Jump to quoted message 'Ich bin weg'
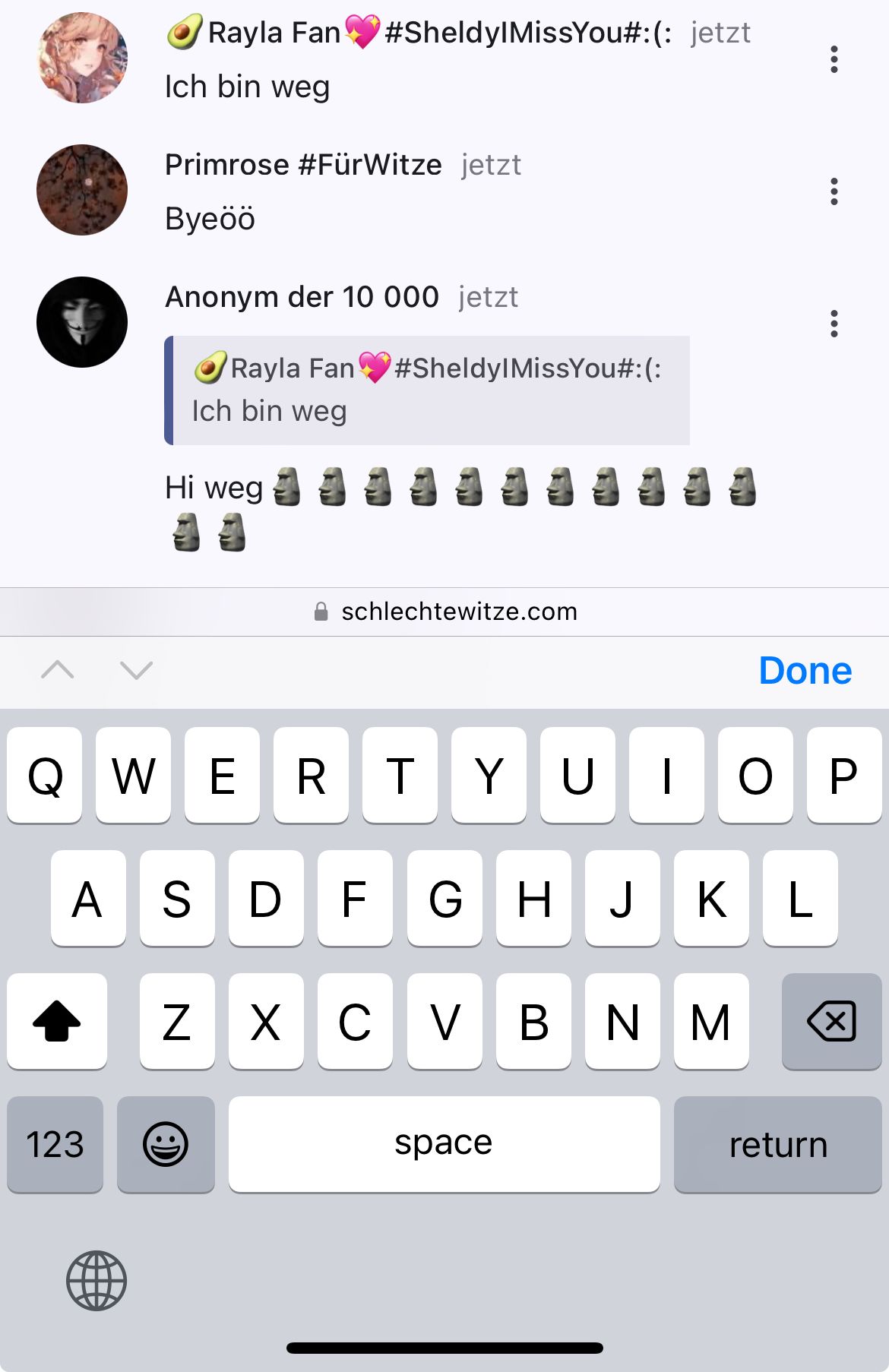Viewport: 889px width, 1372px height. (x=427, y=390)
